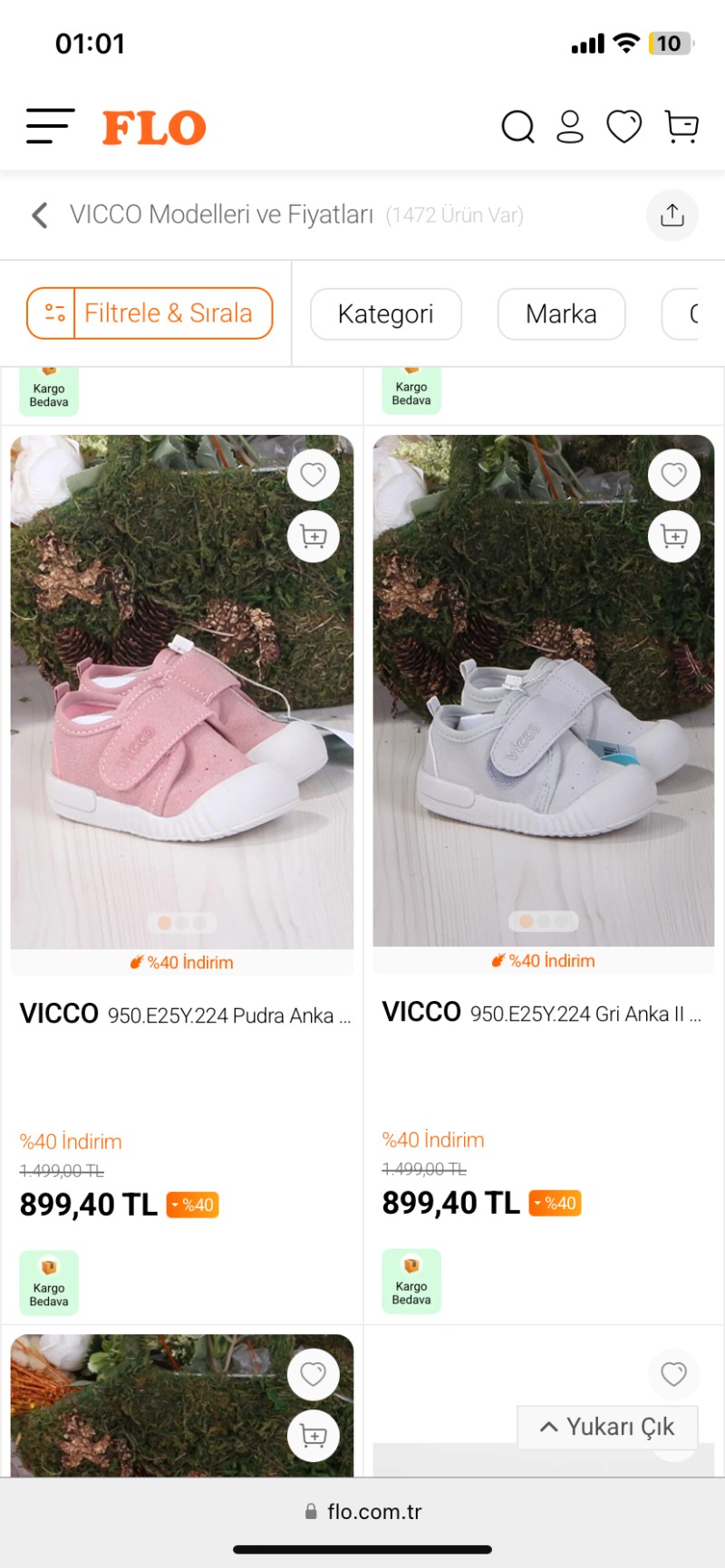
Task: Open the shopping cart
Action: pyautogui.click(x=681, y=127)
